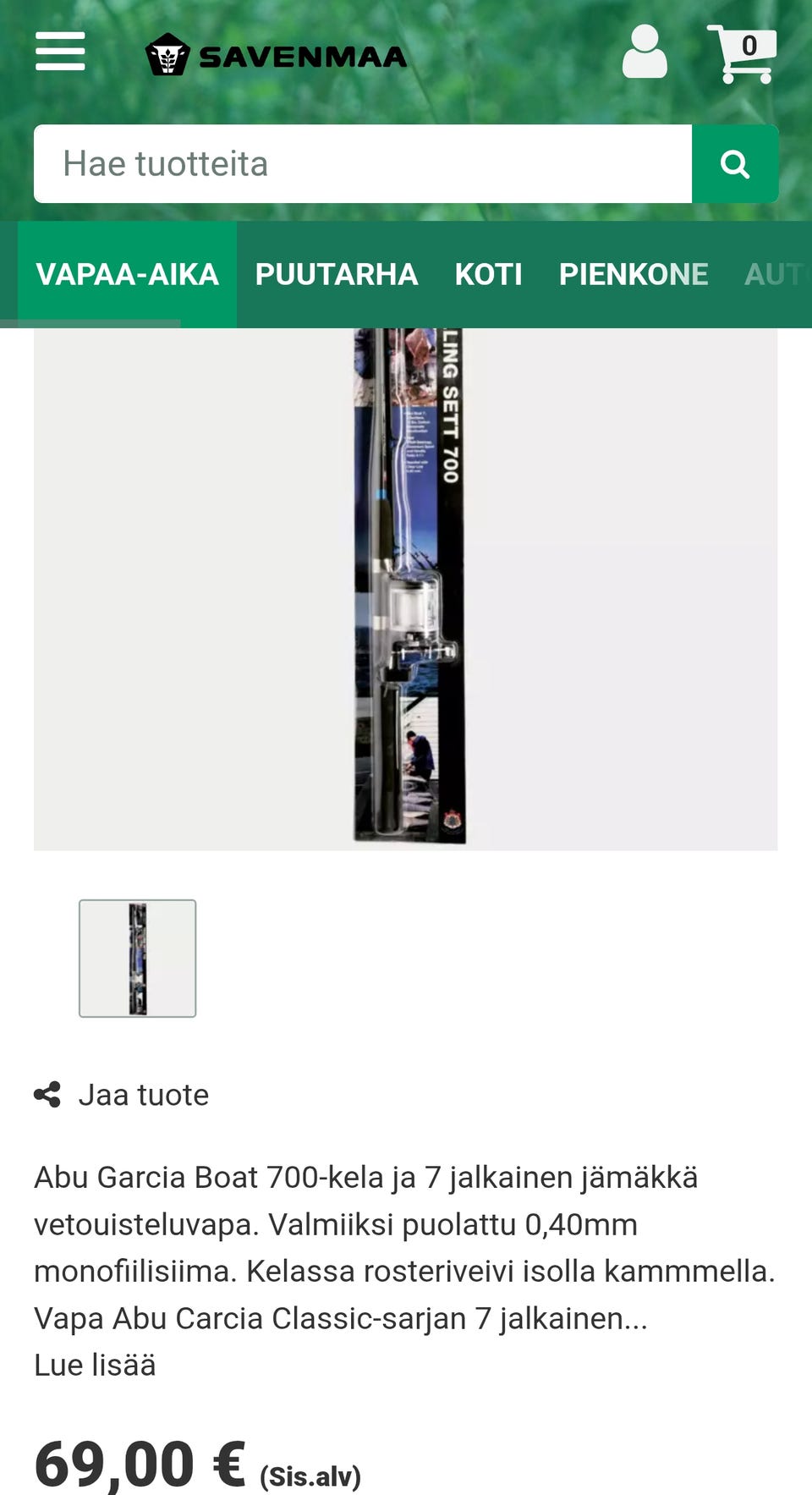Viewport: 812px width, 1495px height.
Task: Share product via Jaa tuote
Action: (x=121, y=1095)
